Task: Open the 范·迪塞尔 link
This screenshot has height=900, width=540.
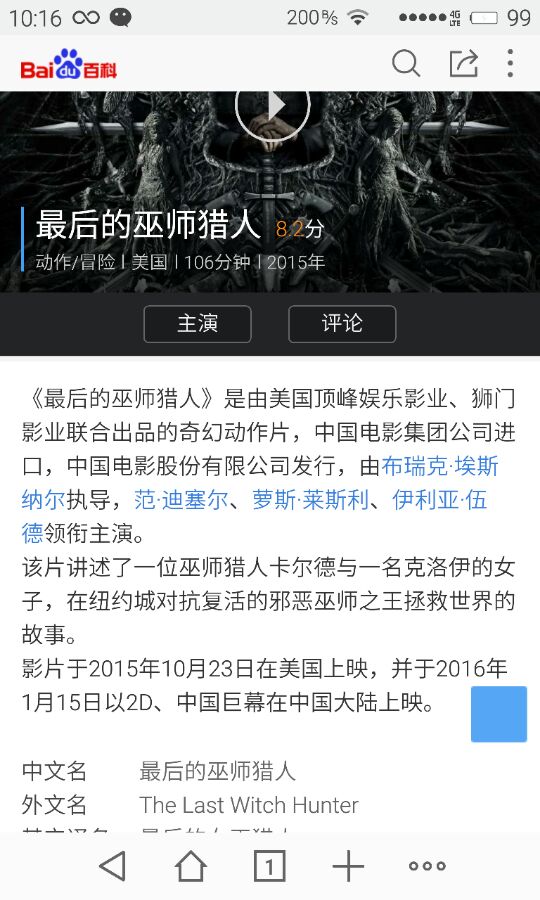Action: point(181,500)
